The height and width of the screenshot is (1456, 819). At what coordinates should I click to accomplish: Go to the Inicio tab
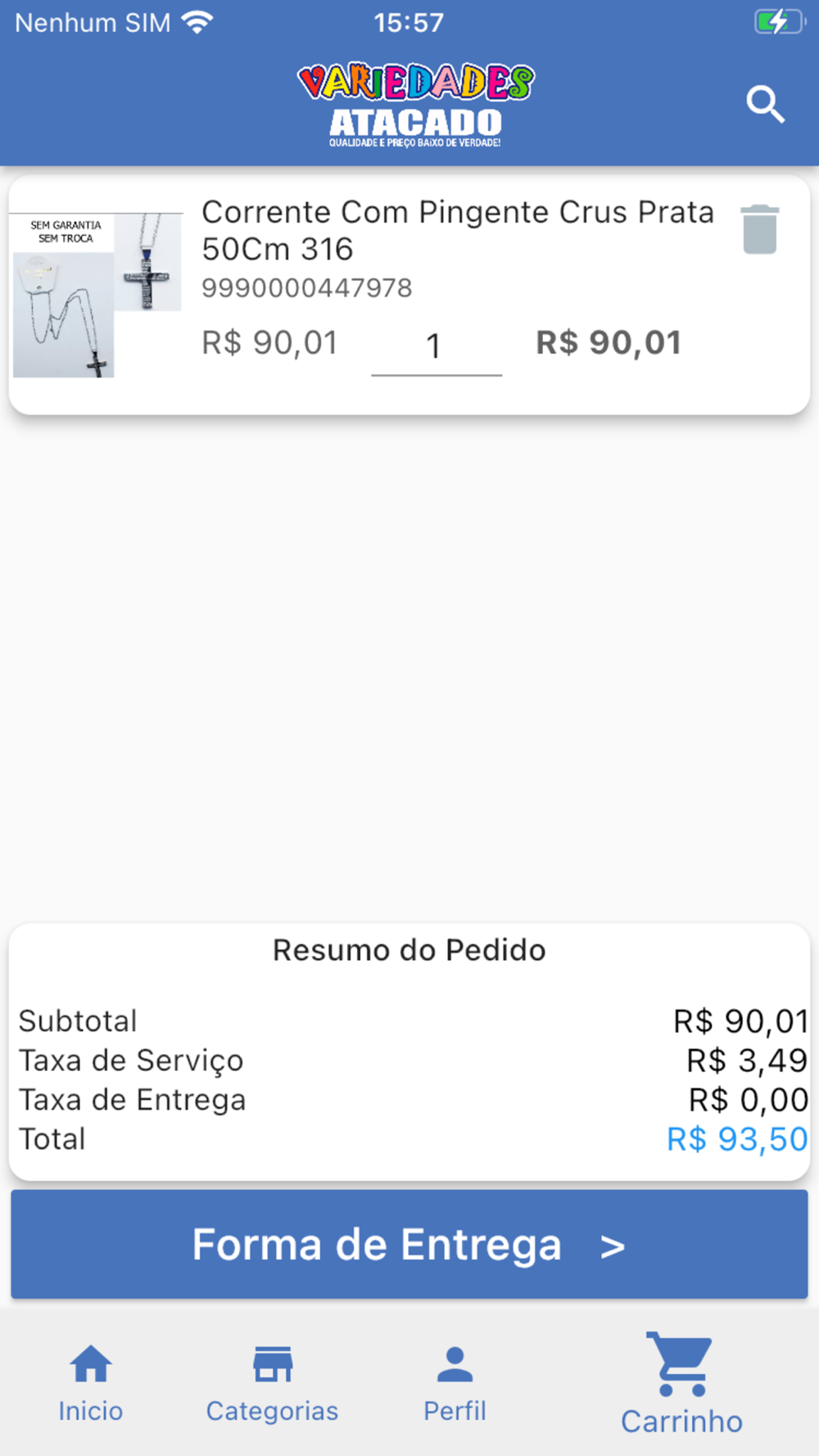tap(90, 1383)
